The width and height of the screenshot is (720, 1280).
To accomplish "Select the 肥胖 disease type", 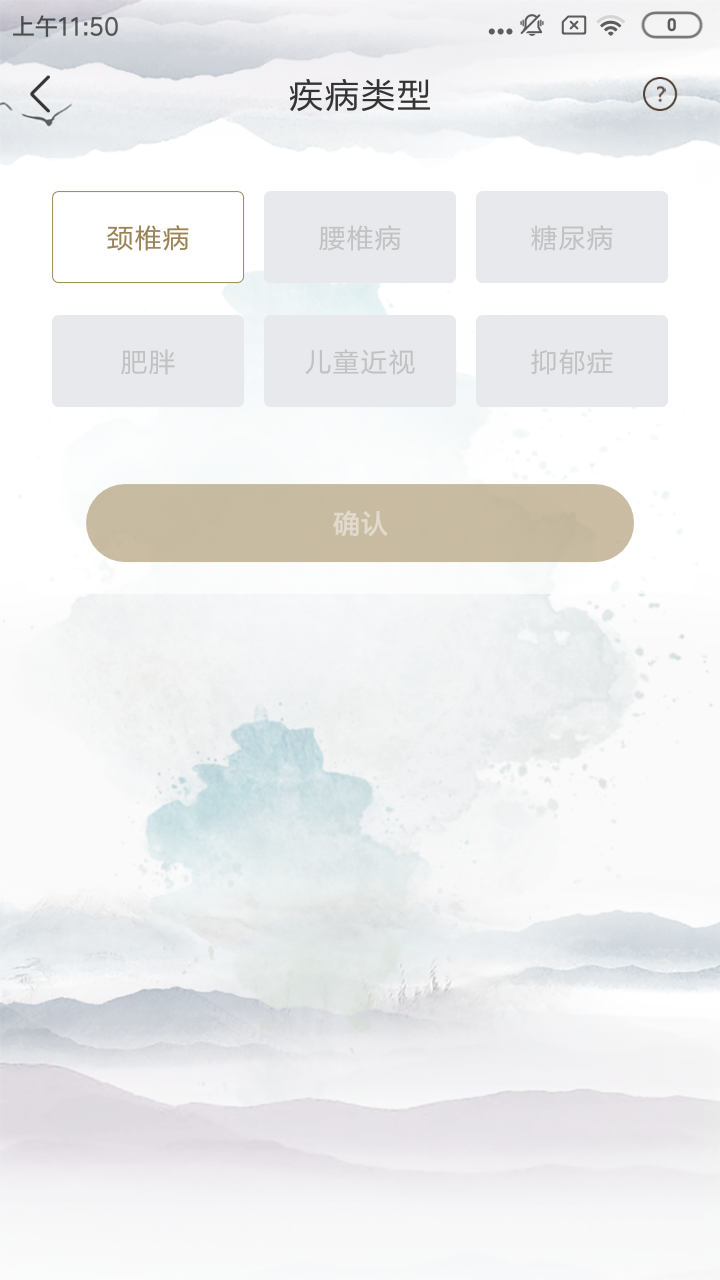I will (147, 360).
